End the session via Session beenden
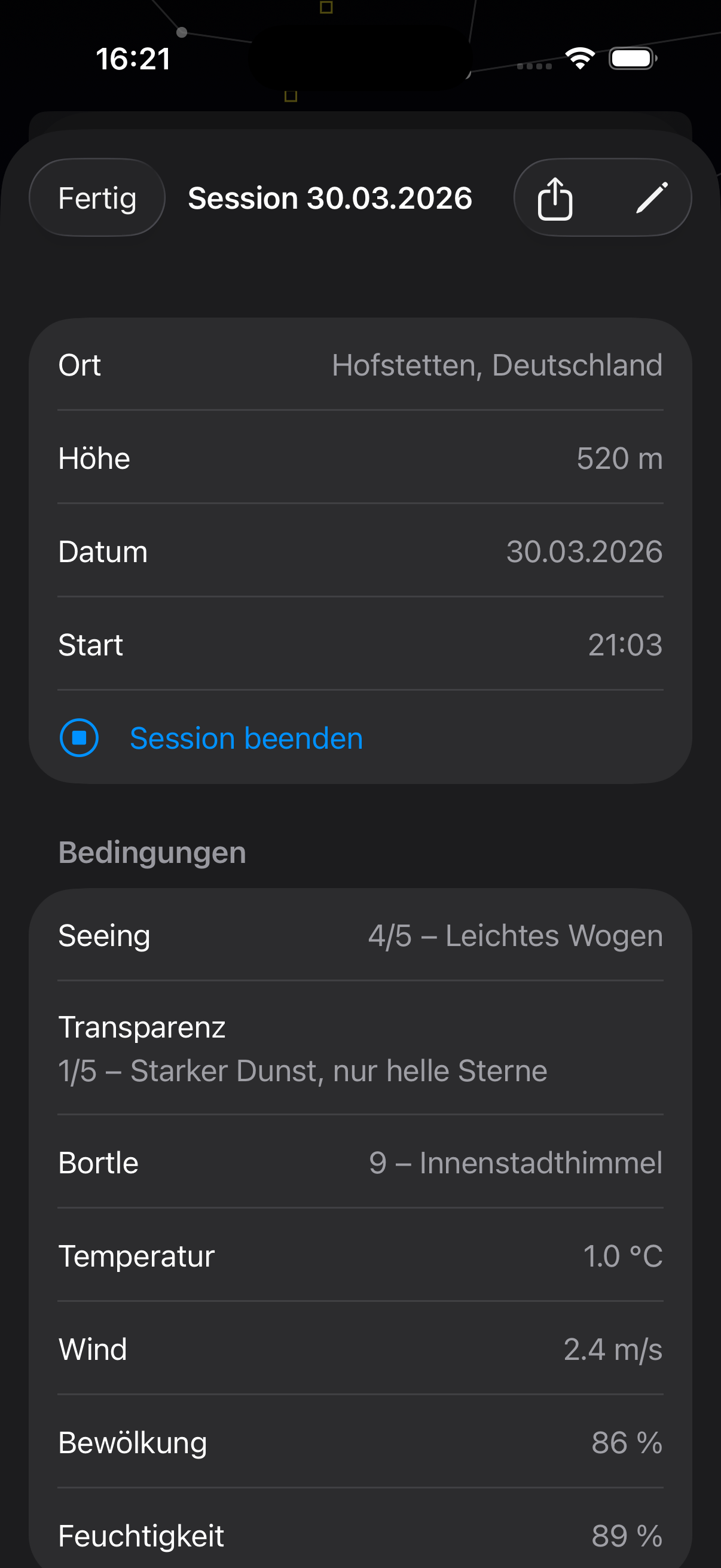The image size is (721, 1568). click(x=246, y=737)
